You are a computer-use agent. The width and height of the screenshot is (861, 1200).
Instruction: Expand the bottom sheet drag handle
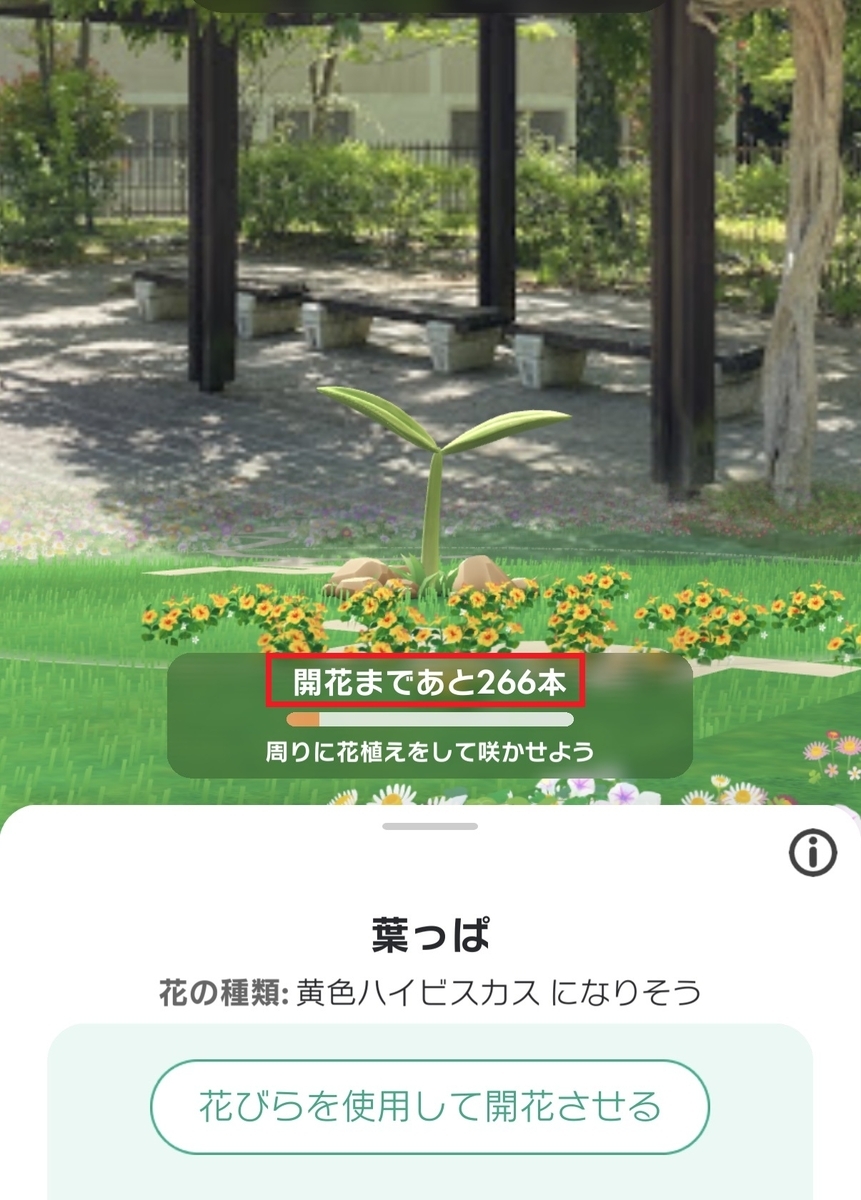pos(430,824)
